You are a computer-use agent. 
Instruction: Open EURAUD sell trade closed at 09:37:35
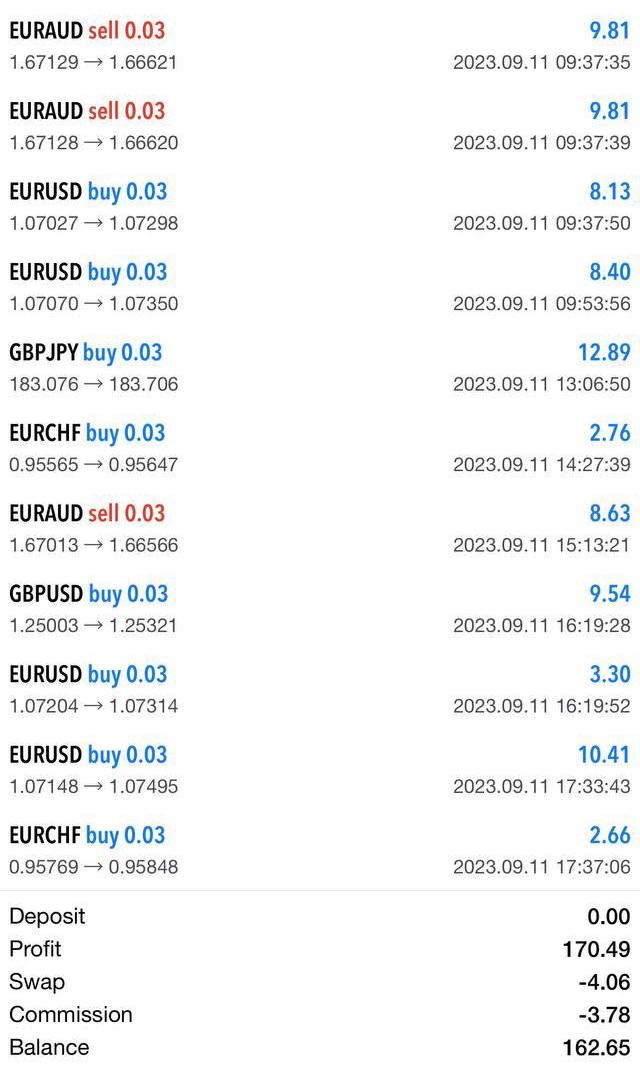click(x=320, y=46)
